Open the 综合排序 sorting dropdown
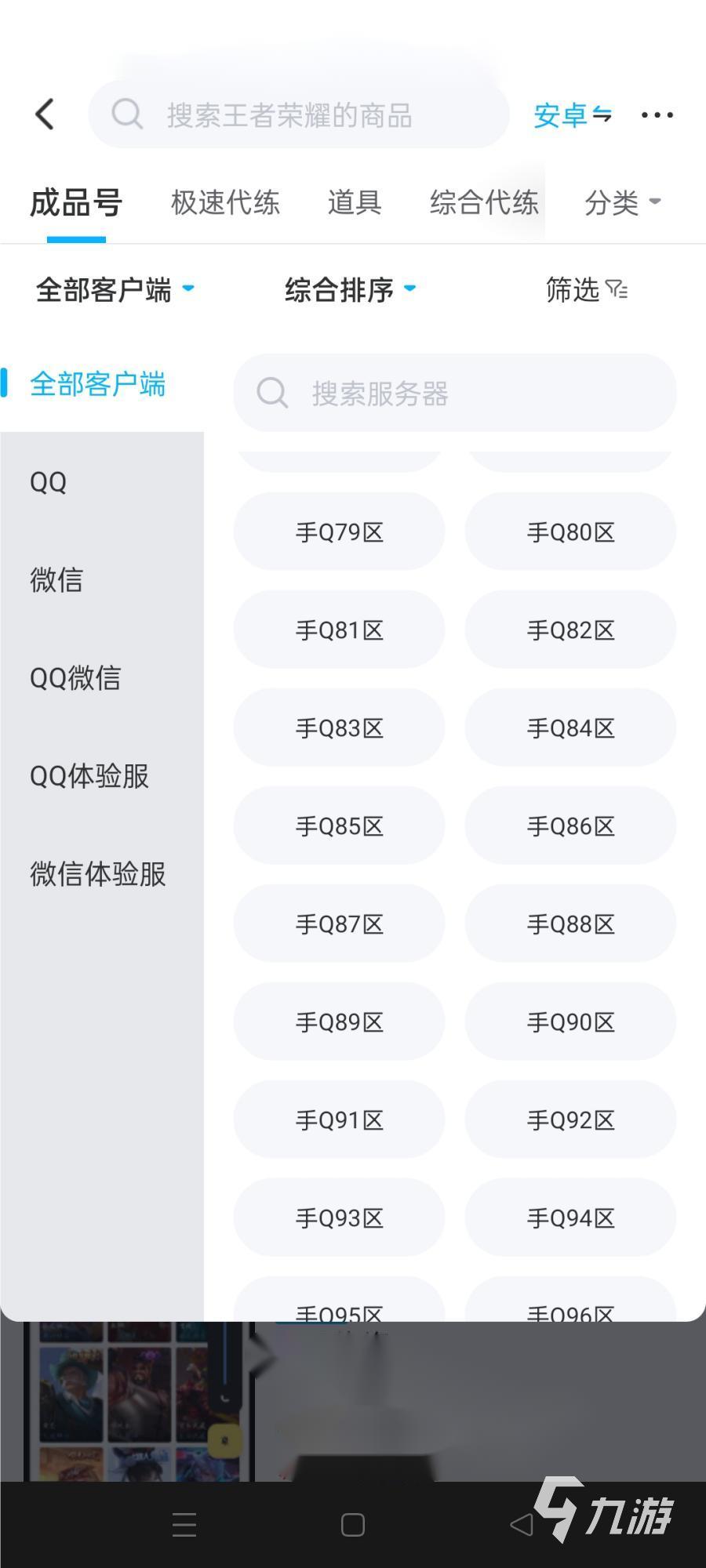706x1568 pixels. [x=350, y=290]
